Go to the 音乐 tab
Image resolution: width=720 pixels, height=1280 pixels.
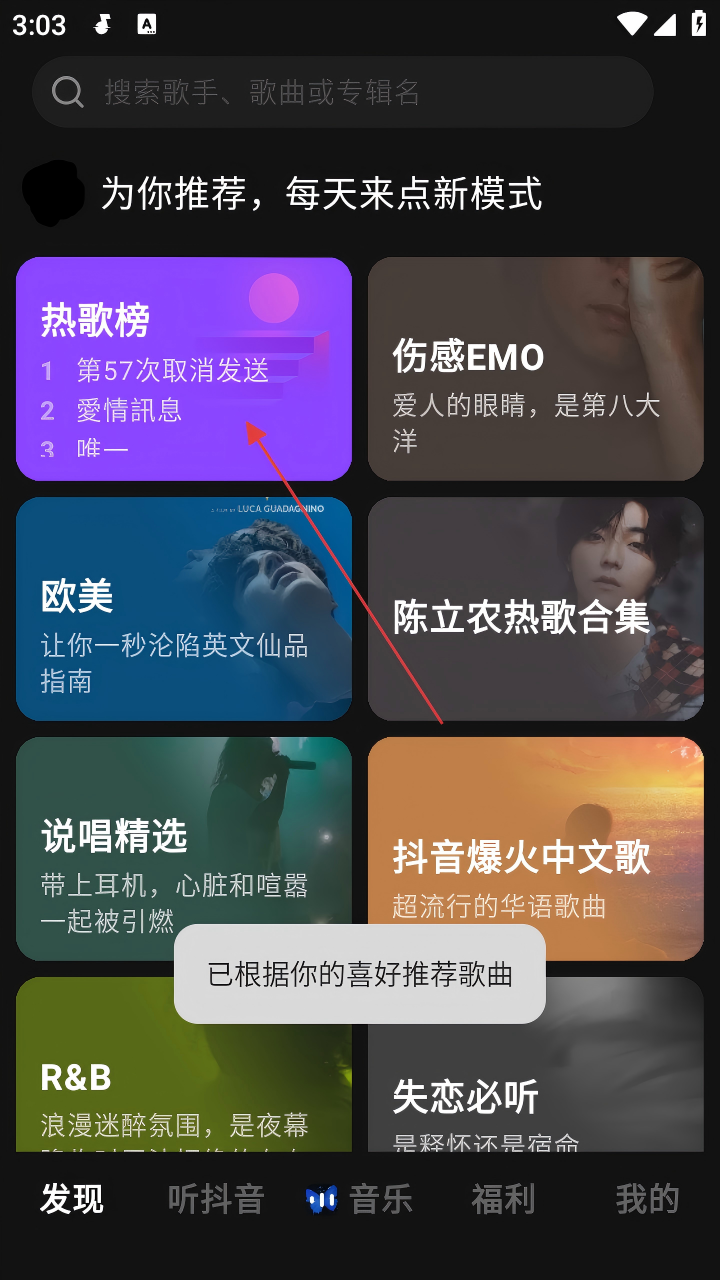tap(360, 1199)
